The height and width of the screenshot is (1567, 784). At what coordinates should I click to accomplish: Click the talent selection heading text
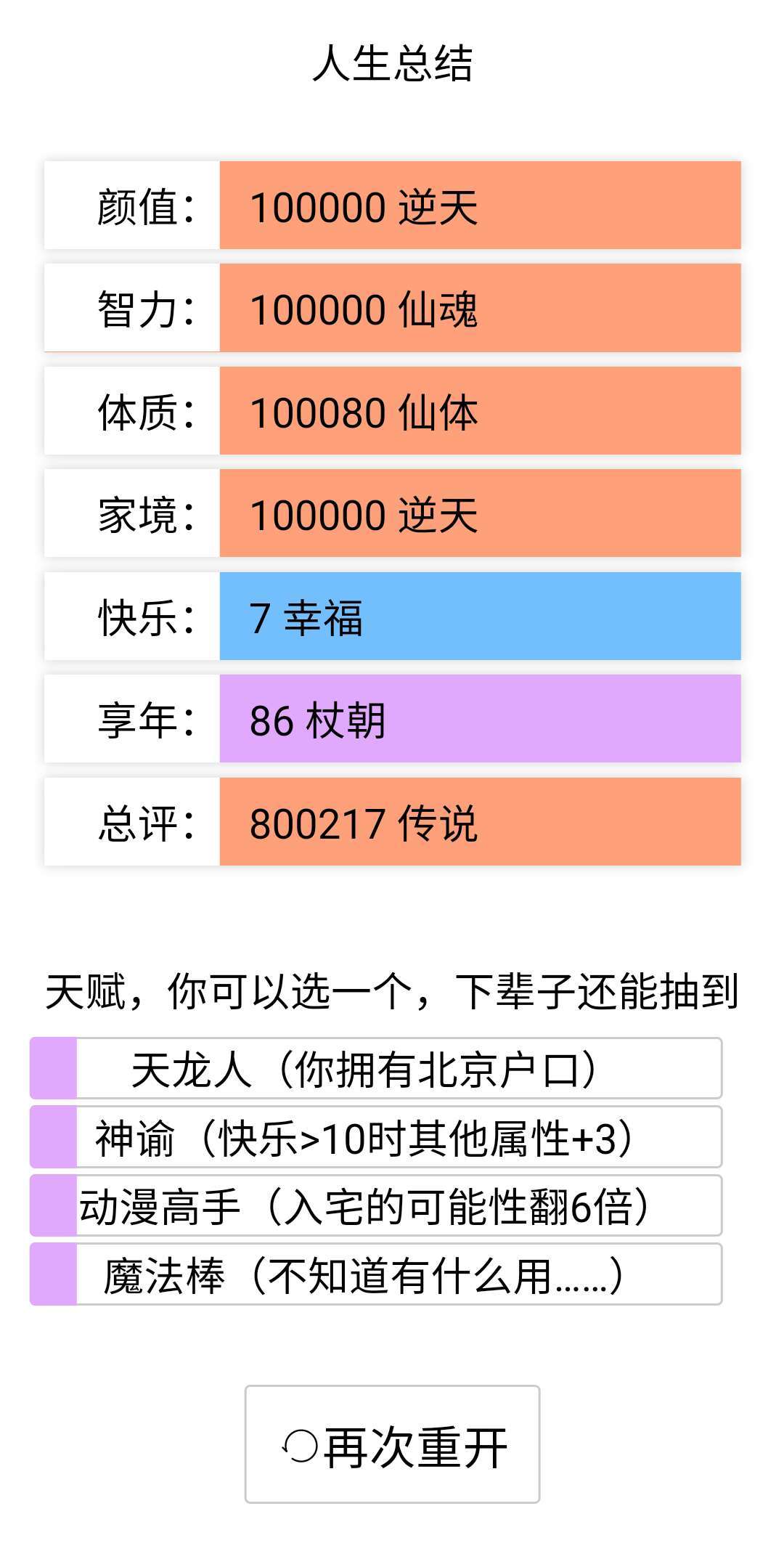392,988
